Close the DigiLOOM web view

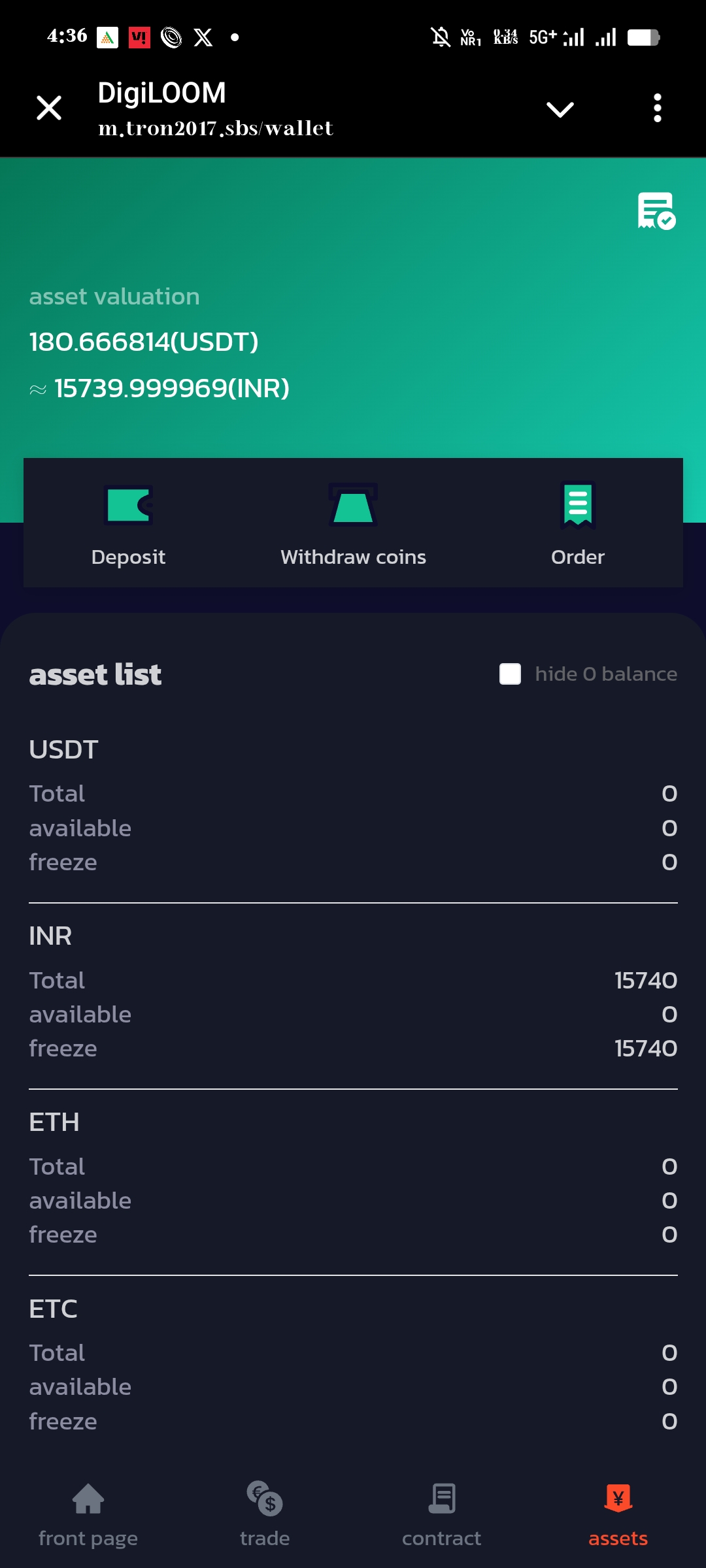click(x=49, y=108)
